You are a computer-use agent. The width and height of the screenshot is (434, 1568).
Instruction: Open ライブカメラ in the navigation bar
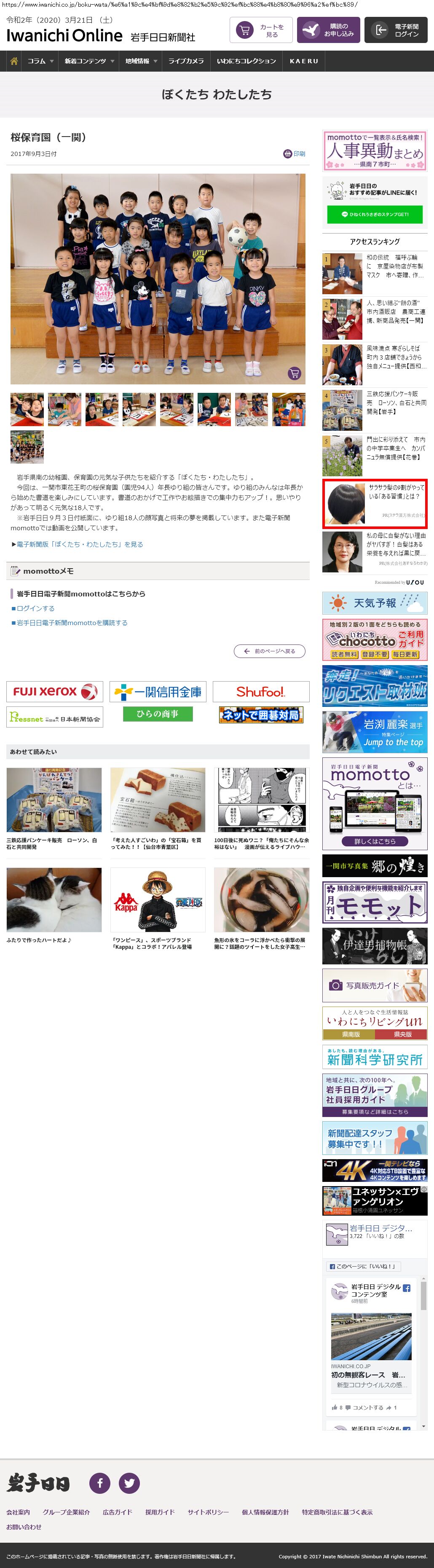point(186,61)
